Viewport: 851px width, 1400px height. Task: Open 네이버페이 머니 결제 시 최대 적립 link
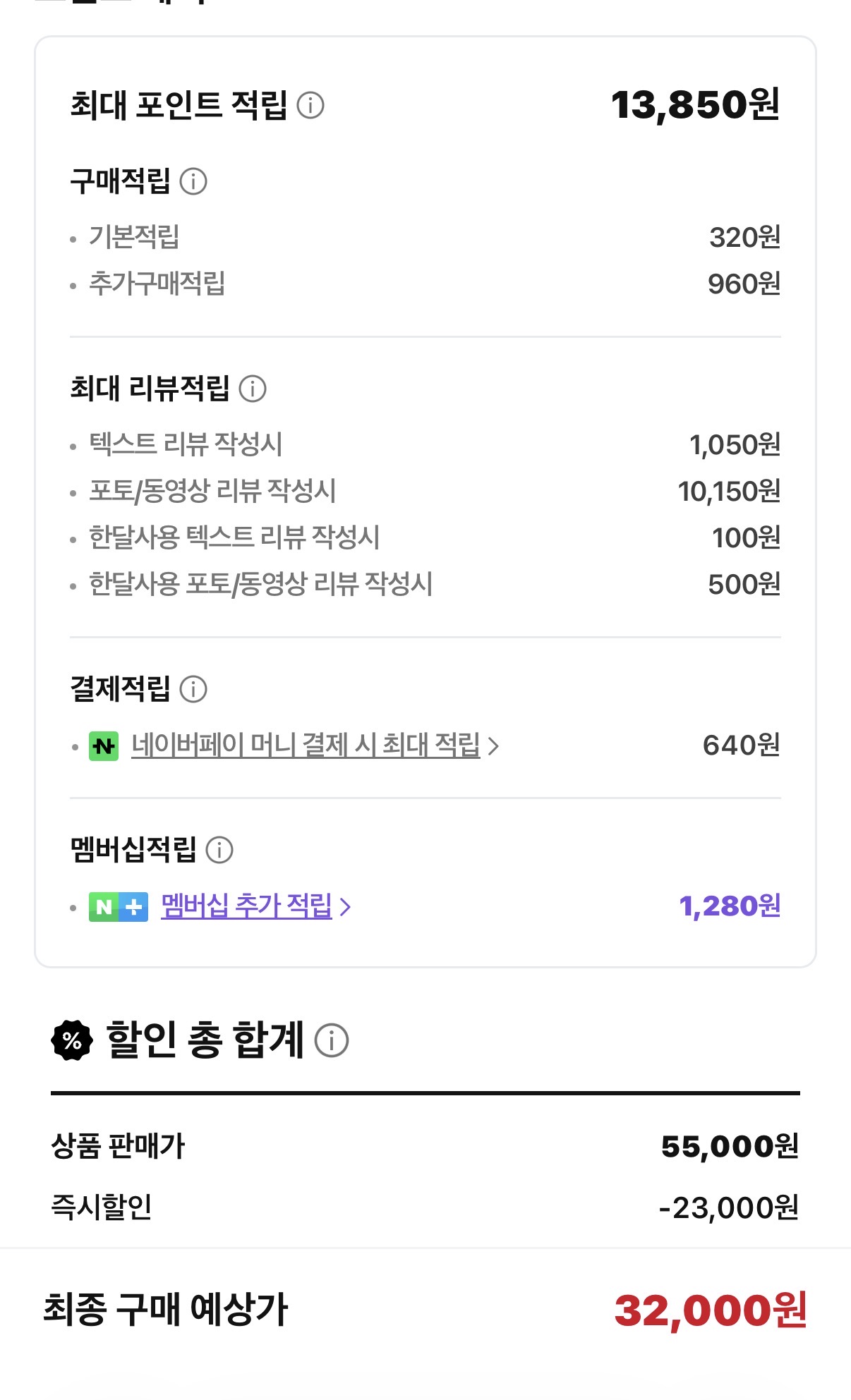pyautogui.click(x=306, y=745)
